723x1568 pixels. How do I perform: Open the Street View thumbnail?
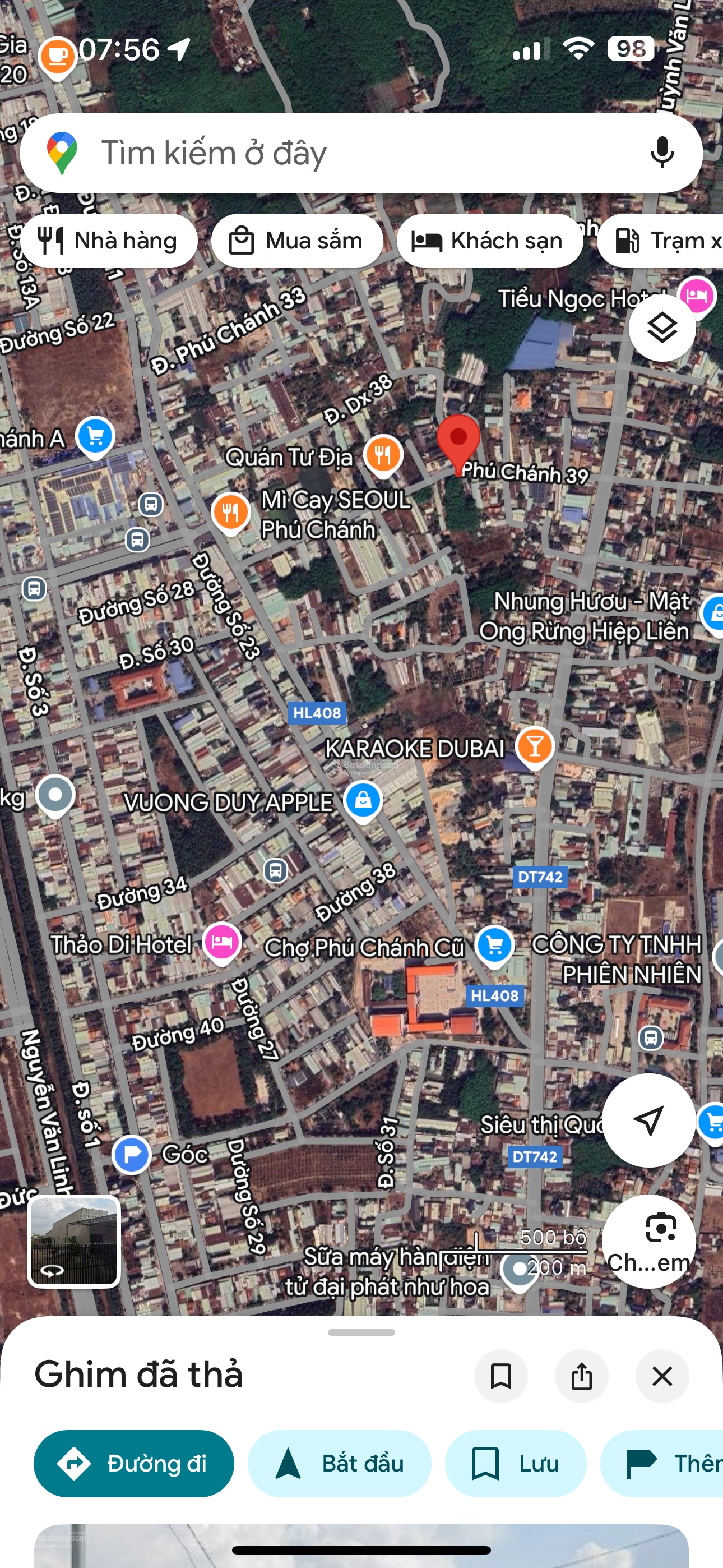coord(74,1242)
